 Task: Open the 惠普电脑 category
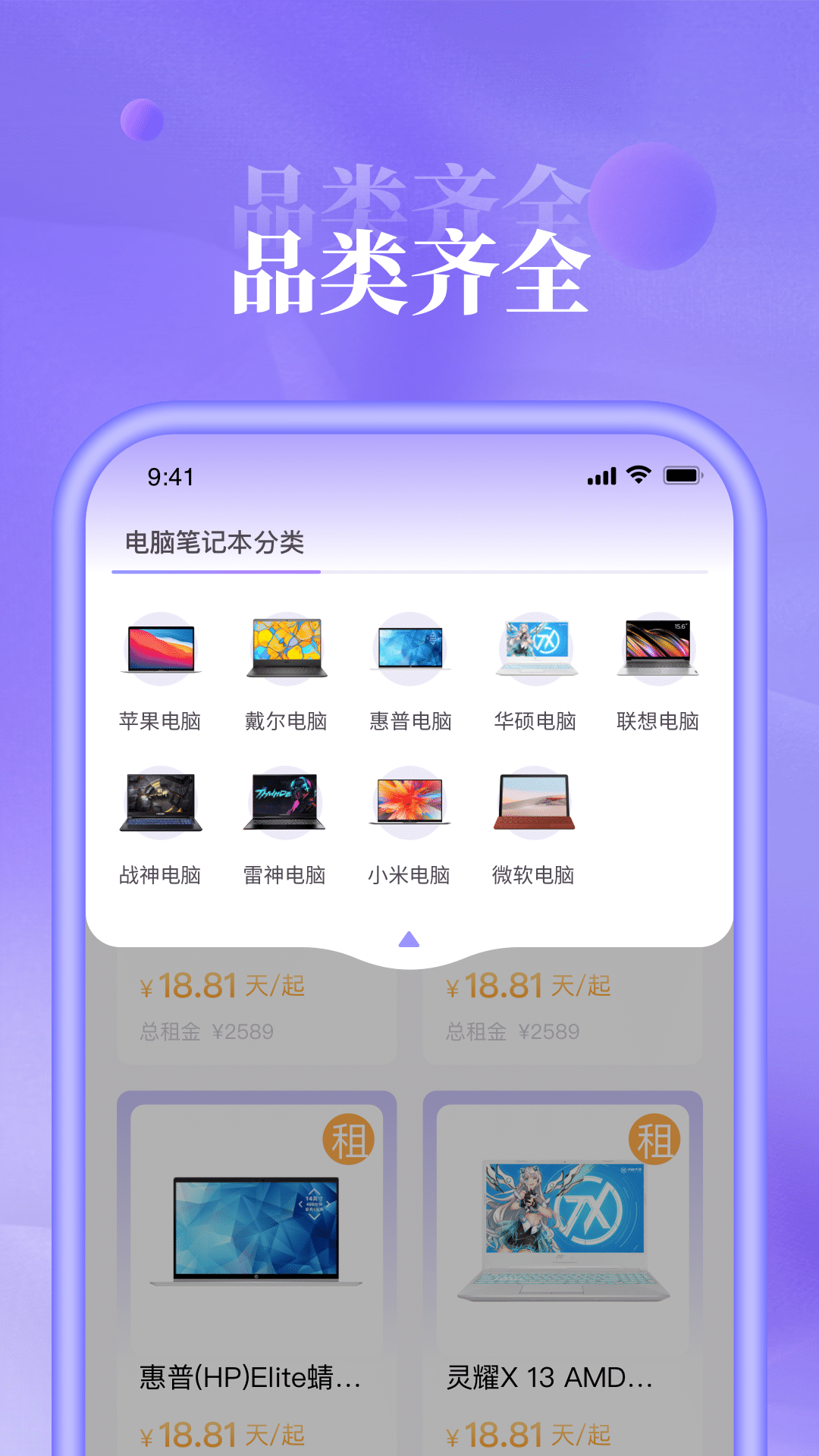click(409, 648)
